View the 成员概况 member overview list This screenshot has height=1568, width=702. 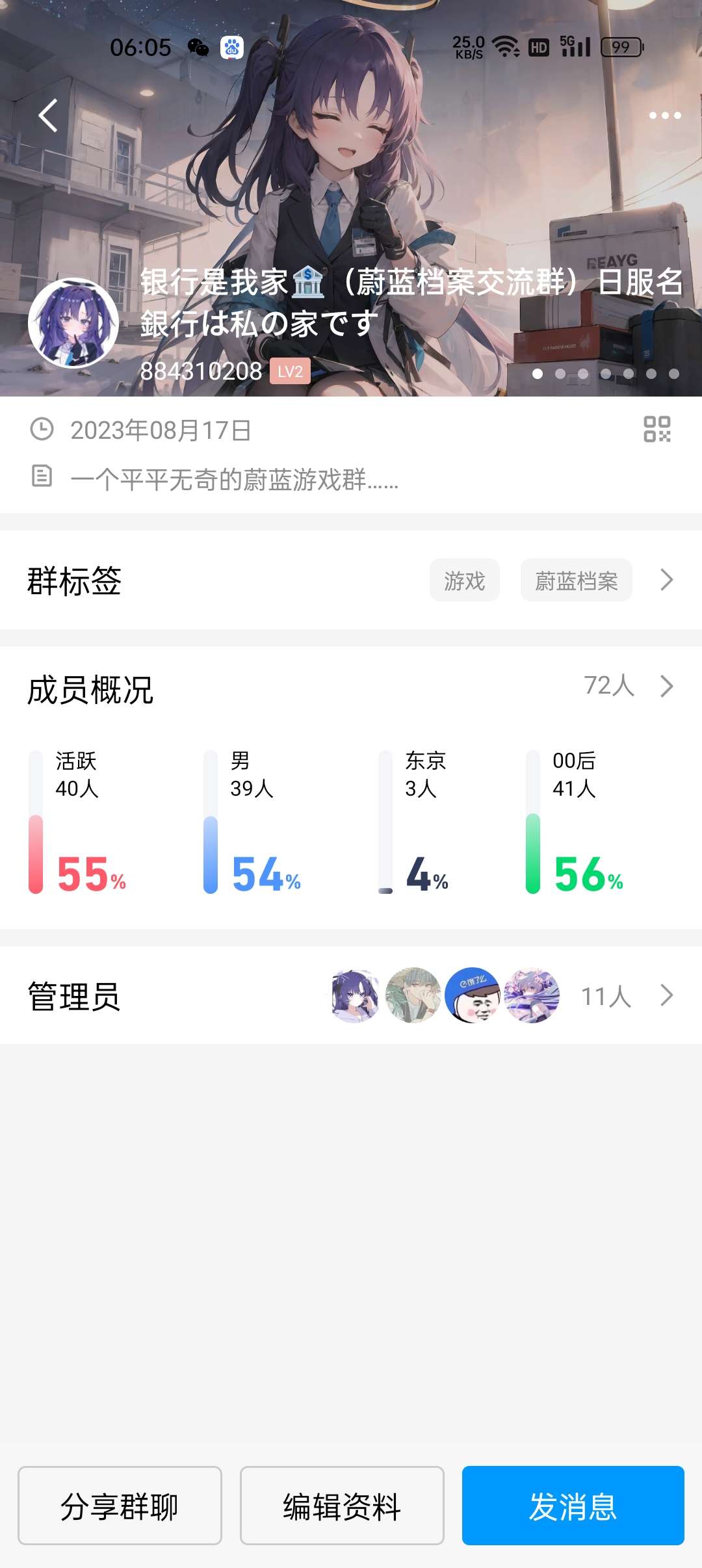[627, 686]
